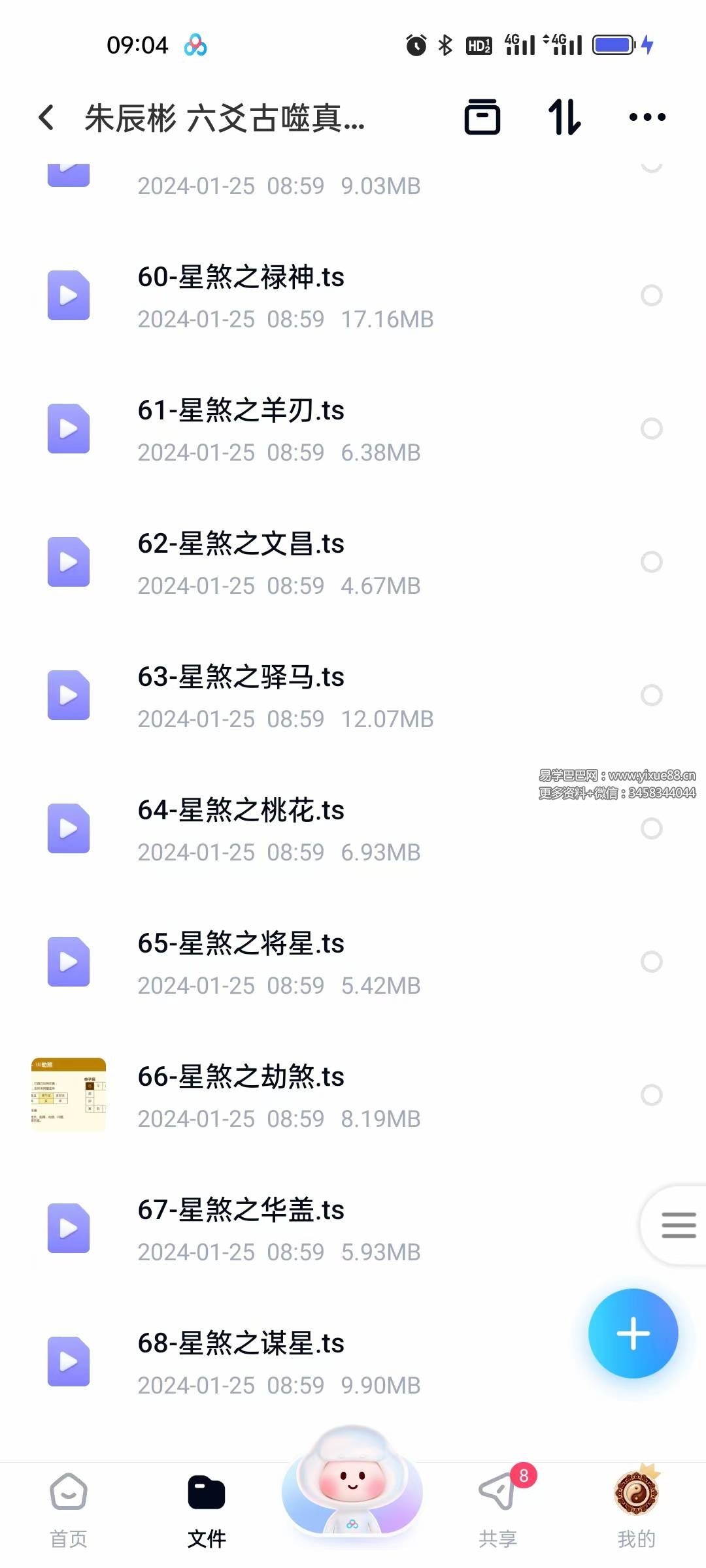706x1568 pixels.
Task: Open file 64-星煞之桃花.ts
Action: coord(241,810)
